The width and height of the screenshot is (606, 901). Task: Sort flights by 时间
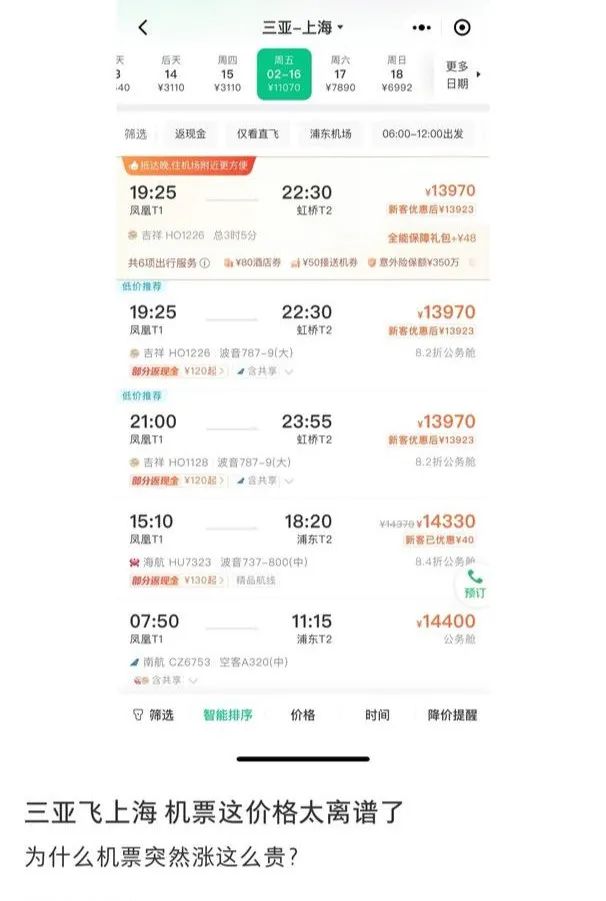pos(377,715)
